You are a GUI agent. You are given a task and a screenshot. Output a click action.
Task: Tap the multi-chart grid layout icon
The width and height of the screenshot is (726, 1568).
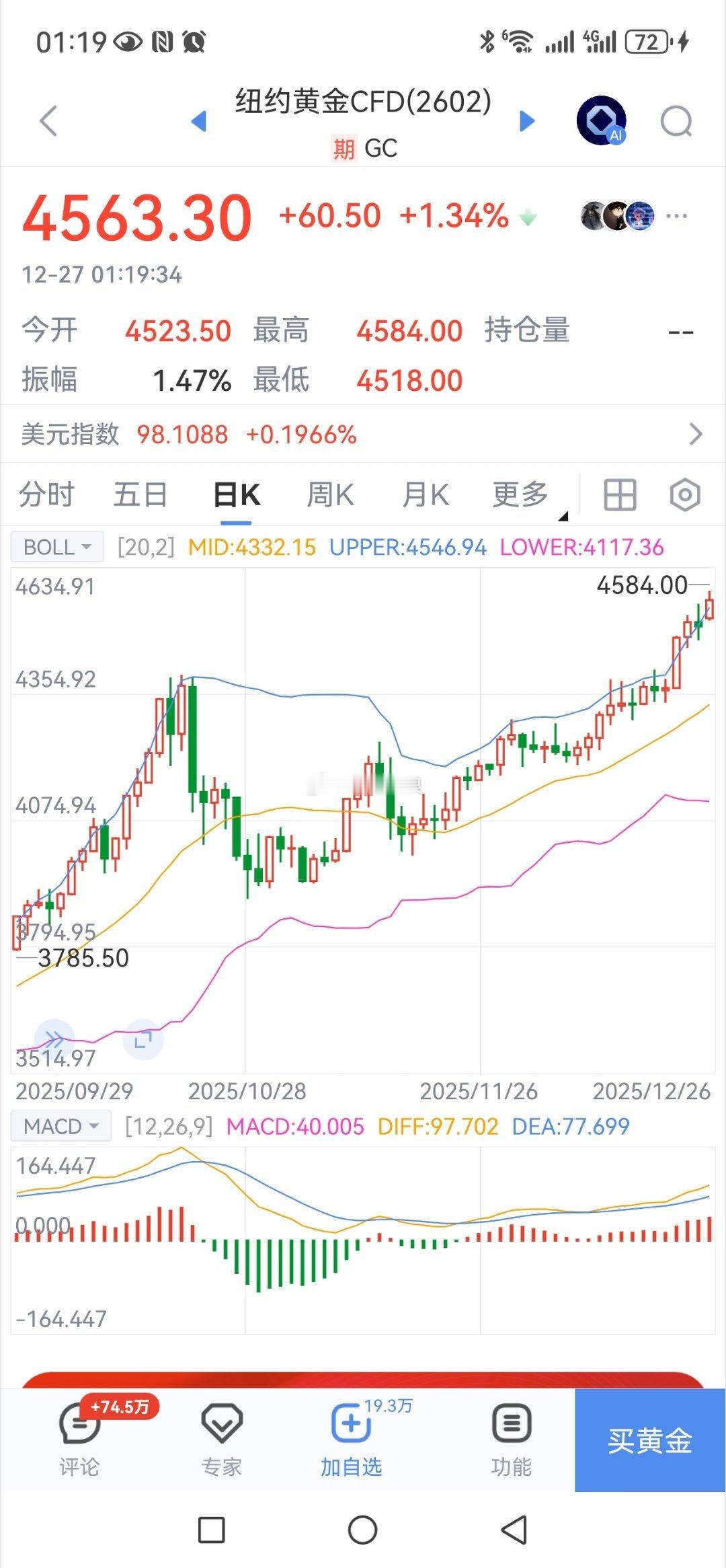click(619, 494)
